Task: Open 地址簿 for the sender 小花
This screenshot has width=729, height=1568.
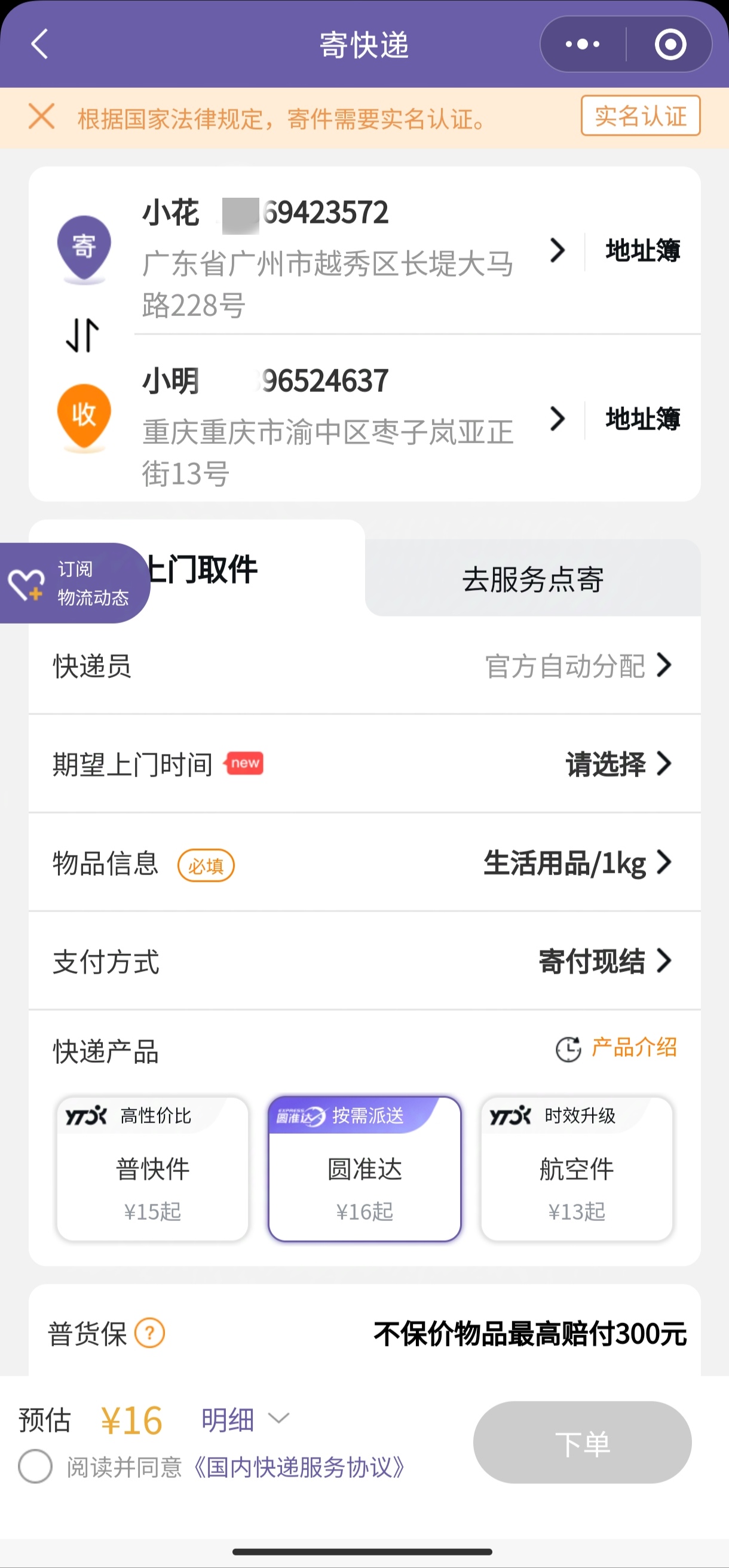Action: 642,251
